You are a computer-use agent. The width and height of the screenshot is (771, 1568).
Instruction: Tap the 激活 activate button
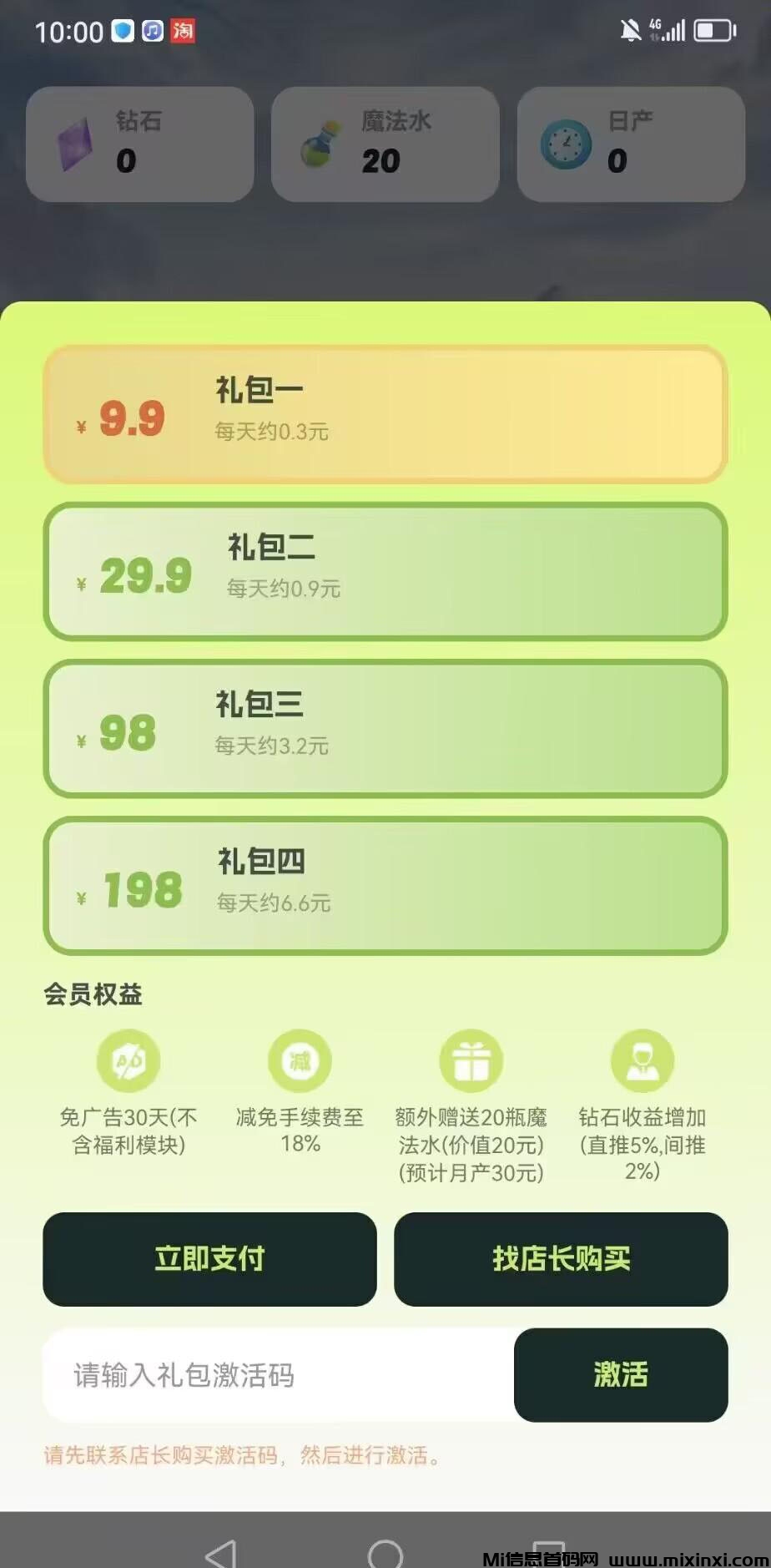coord(621,1375)
